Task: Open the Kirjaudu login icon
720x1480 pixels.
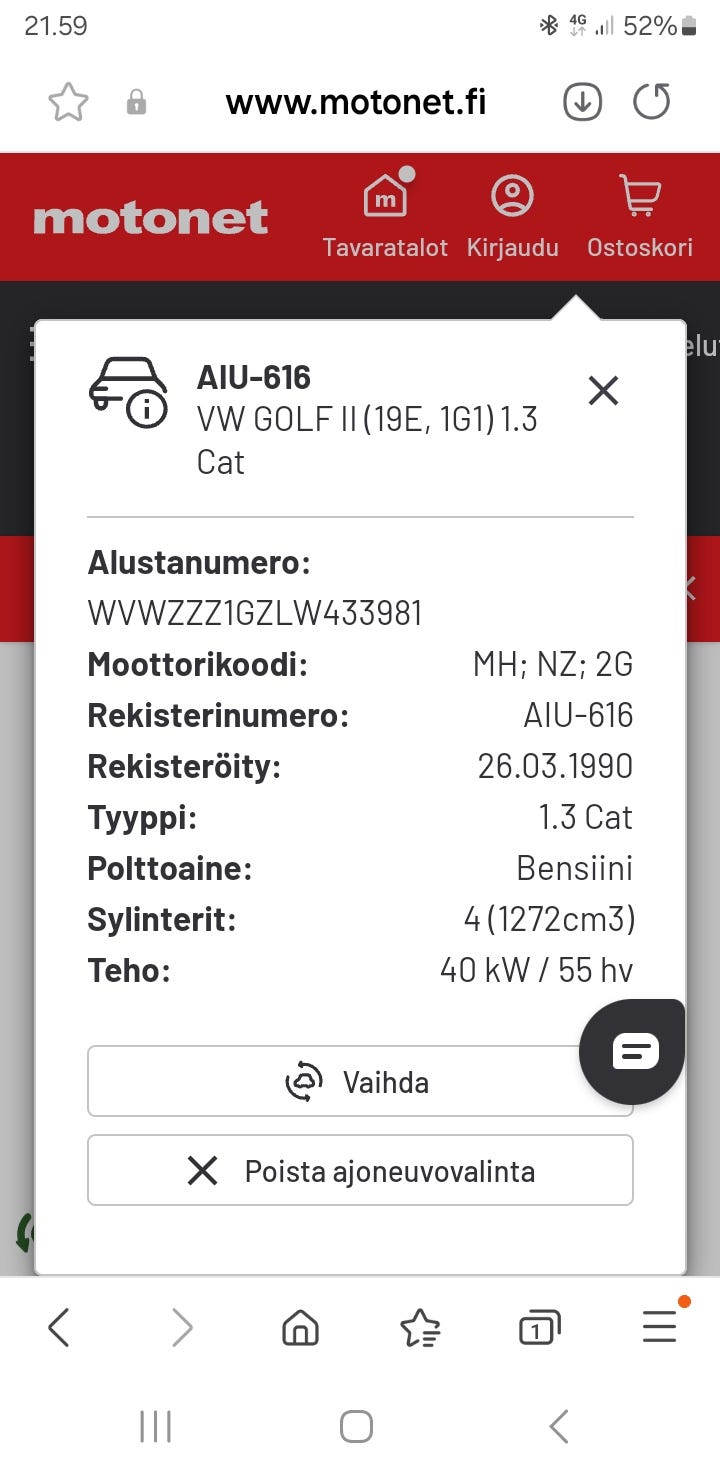Action: pos(513,198)
